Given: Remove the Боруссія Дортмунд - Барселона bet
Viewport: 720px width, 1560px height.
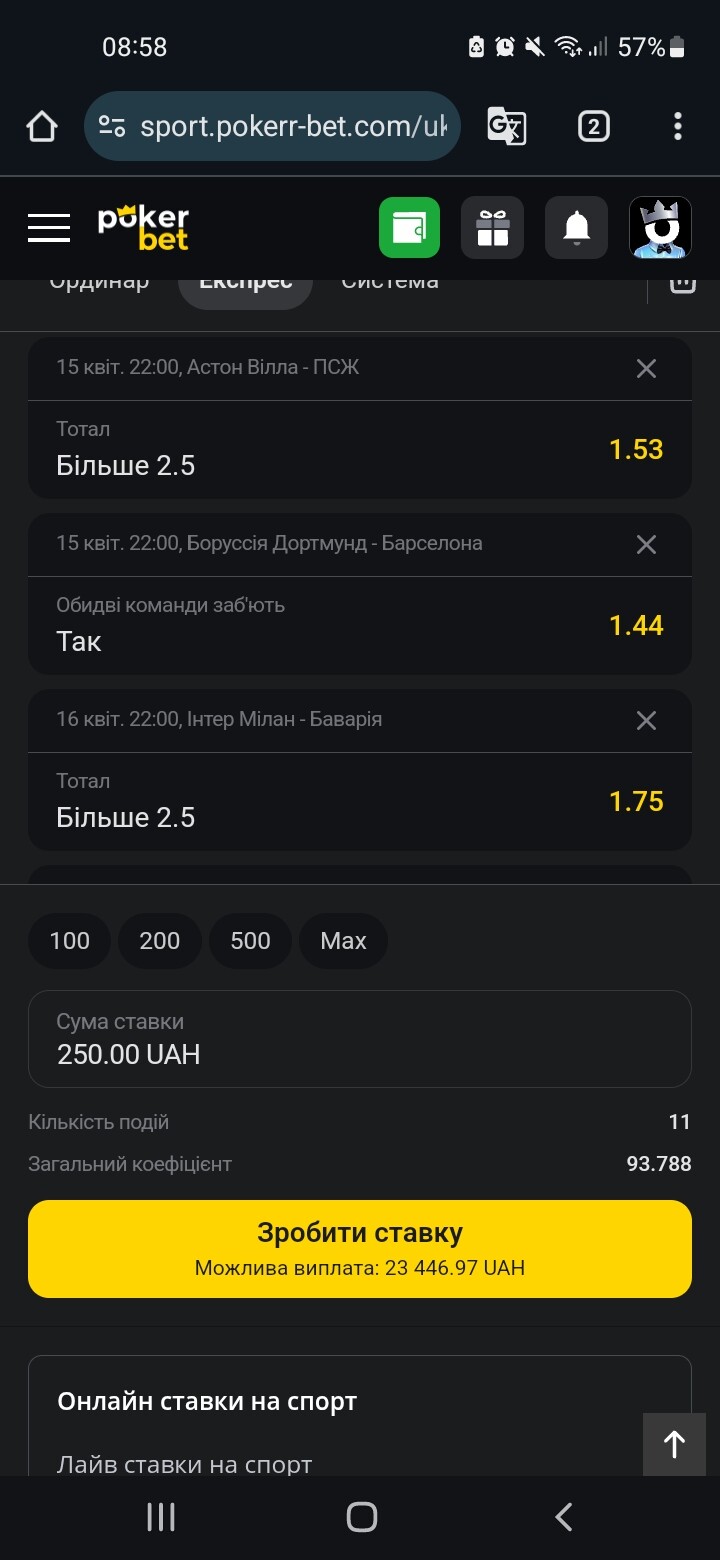Looking at the screenshot, I should click(647, 544).
